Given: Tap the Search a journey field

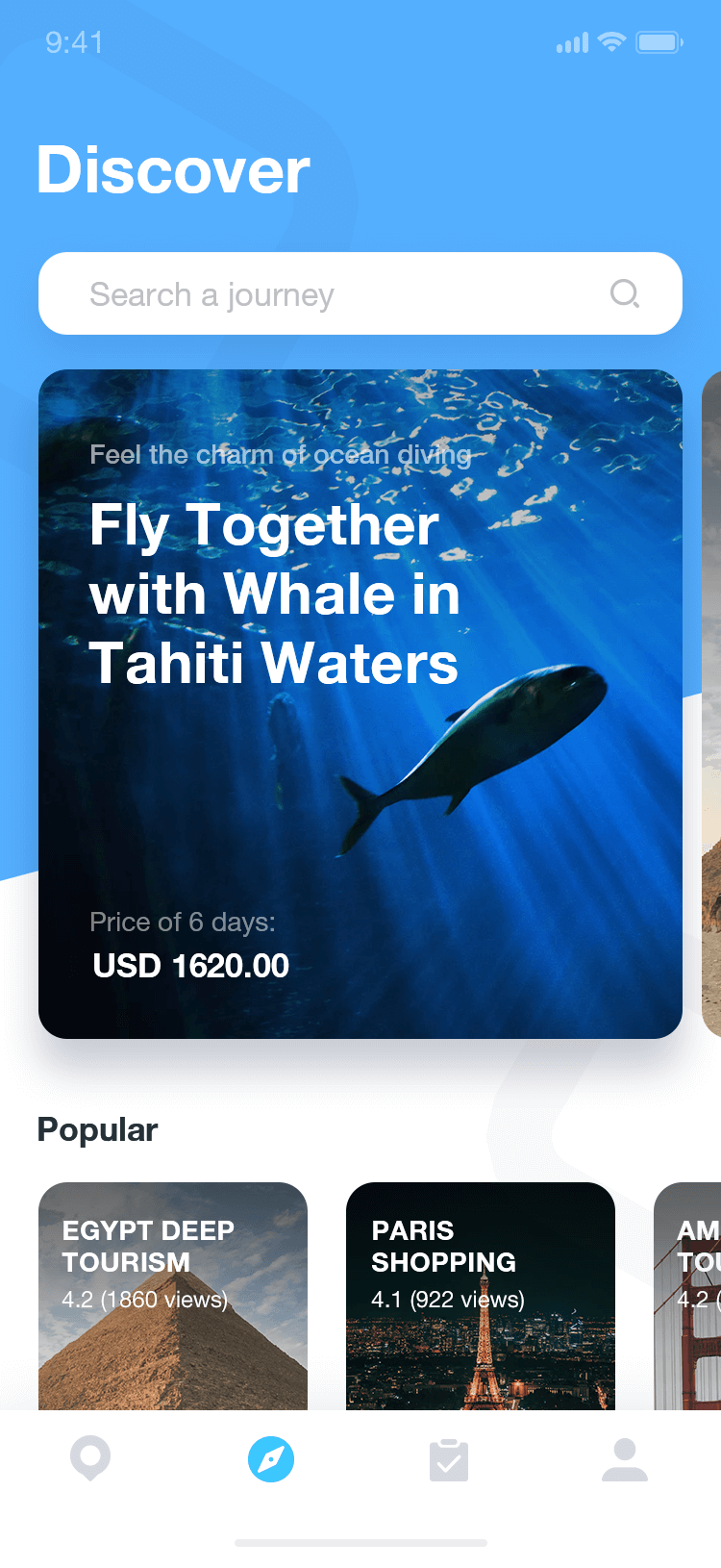Looking at the screenshot, I should (x=360, y=293).
